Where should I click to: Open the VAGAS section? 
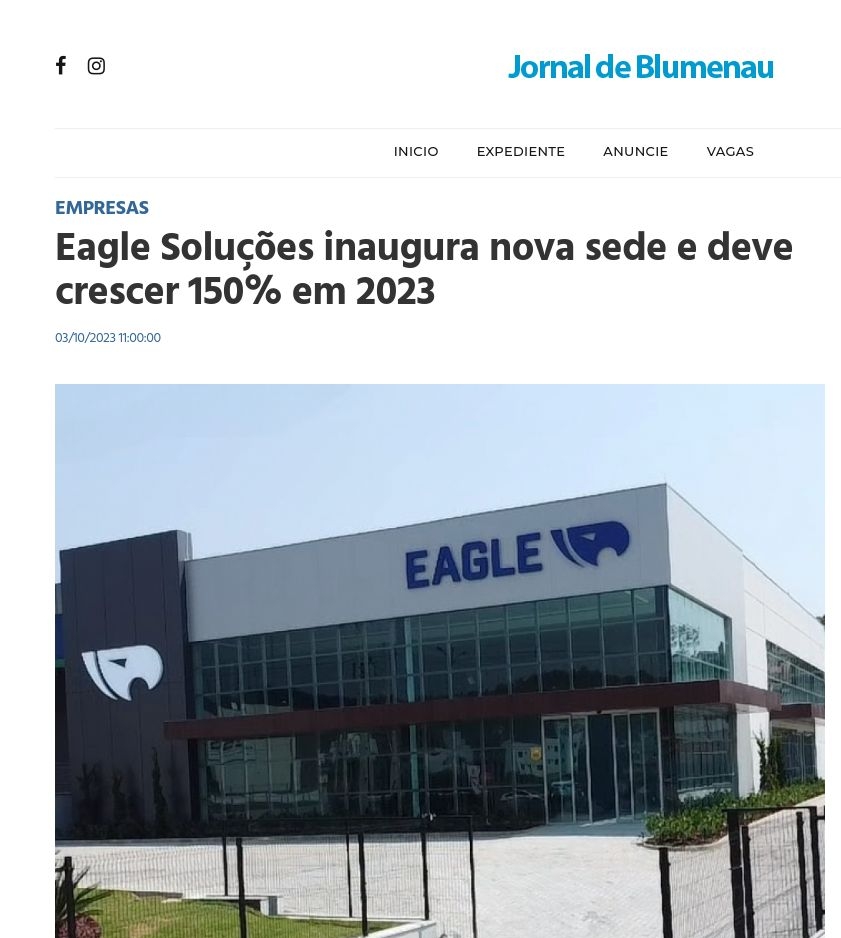pos(730,151)
